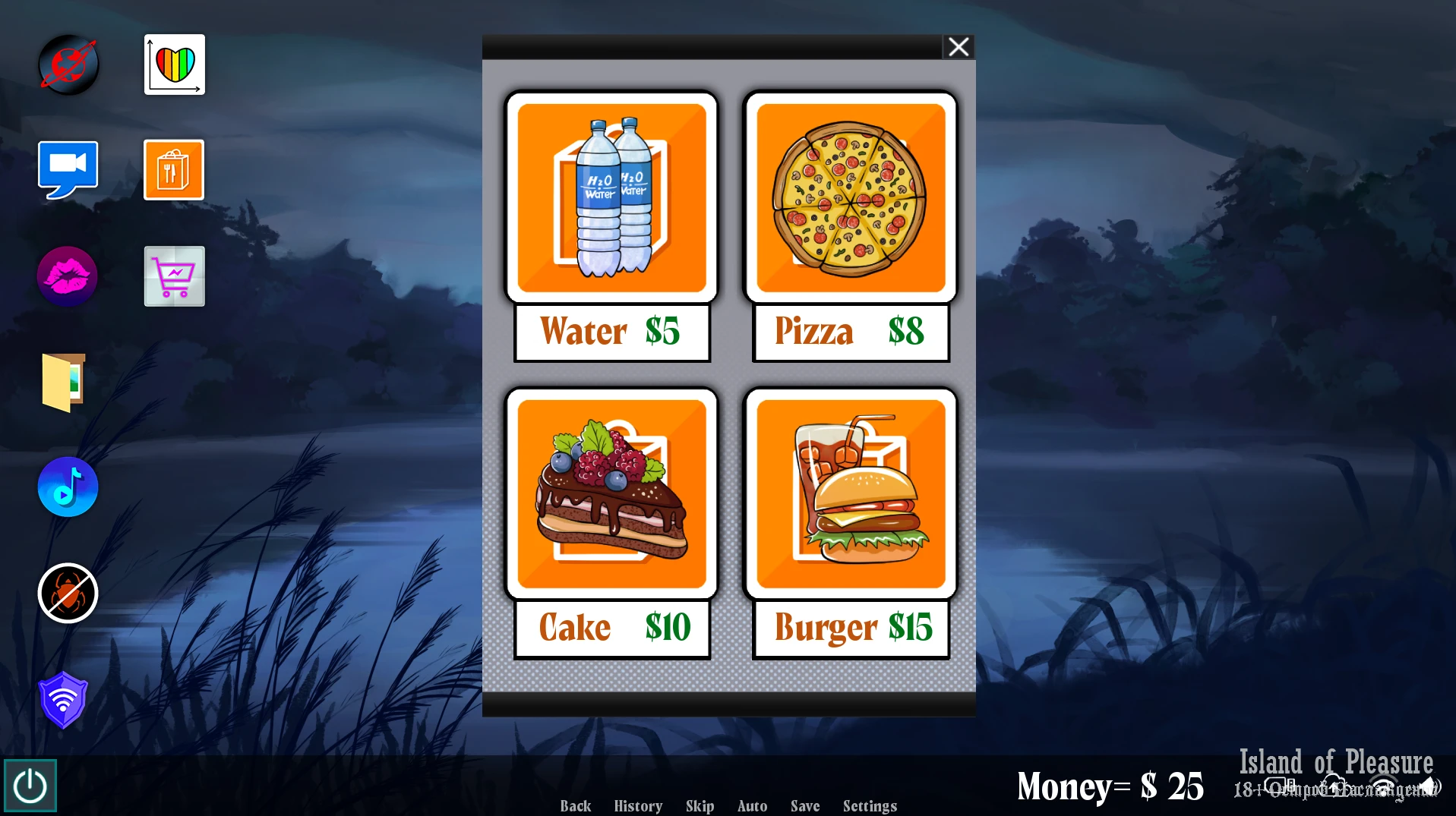Open the pink lips app
The height and width of the screenshot is (816, 1456).
(x=68, y=276)
